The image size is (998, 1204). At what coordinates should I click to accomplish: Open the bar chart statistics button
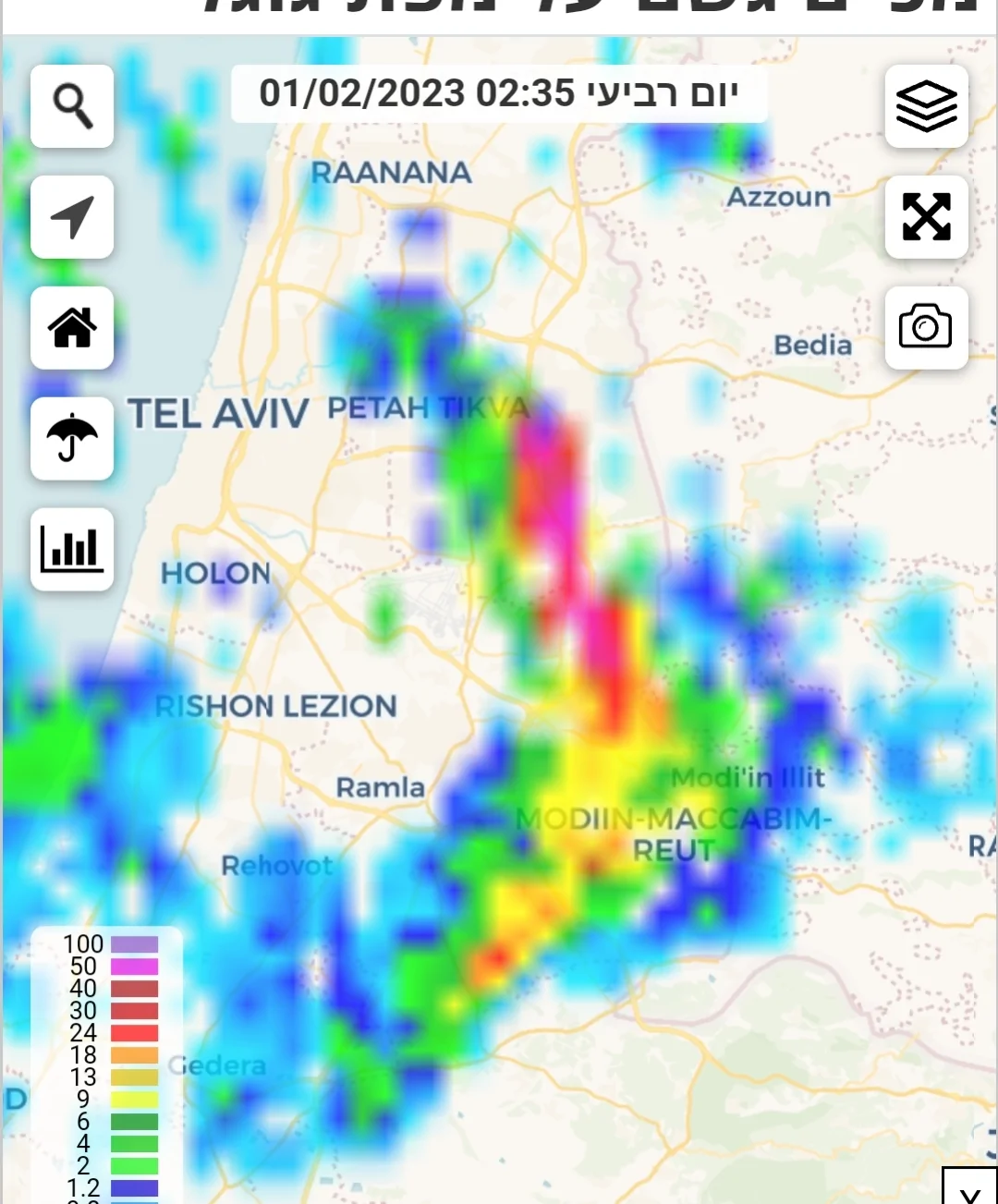[72, 549]
